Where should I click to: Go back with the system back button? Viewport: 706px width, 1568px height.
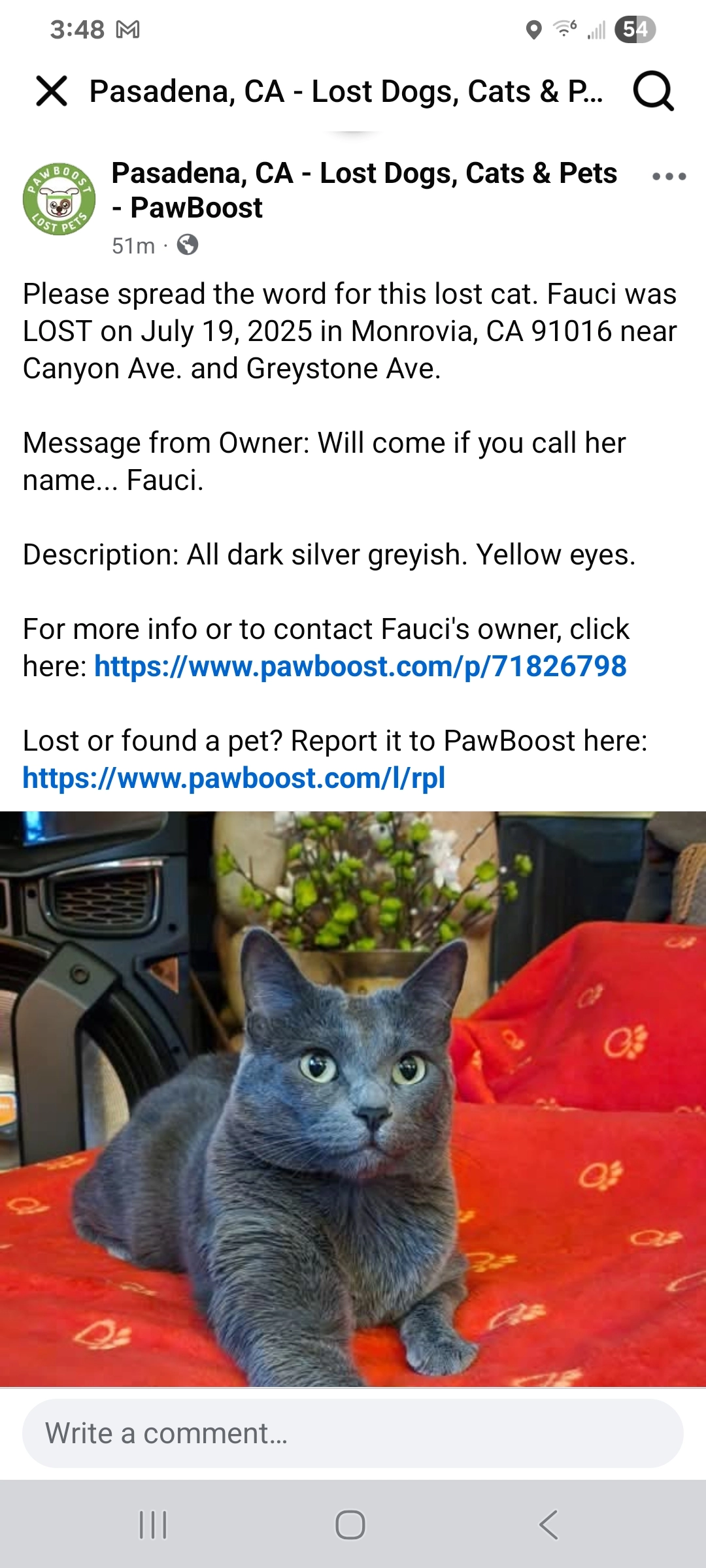(549, 1525)
